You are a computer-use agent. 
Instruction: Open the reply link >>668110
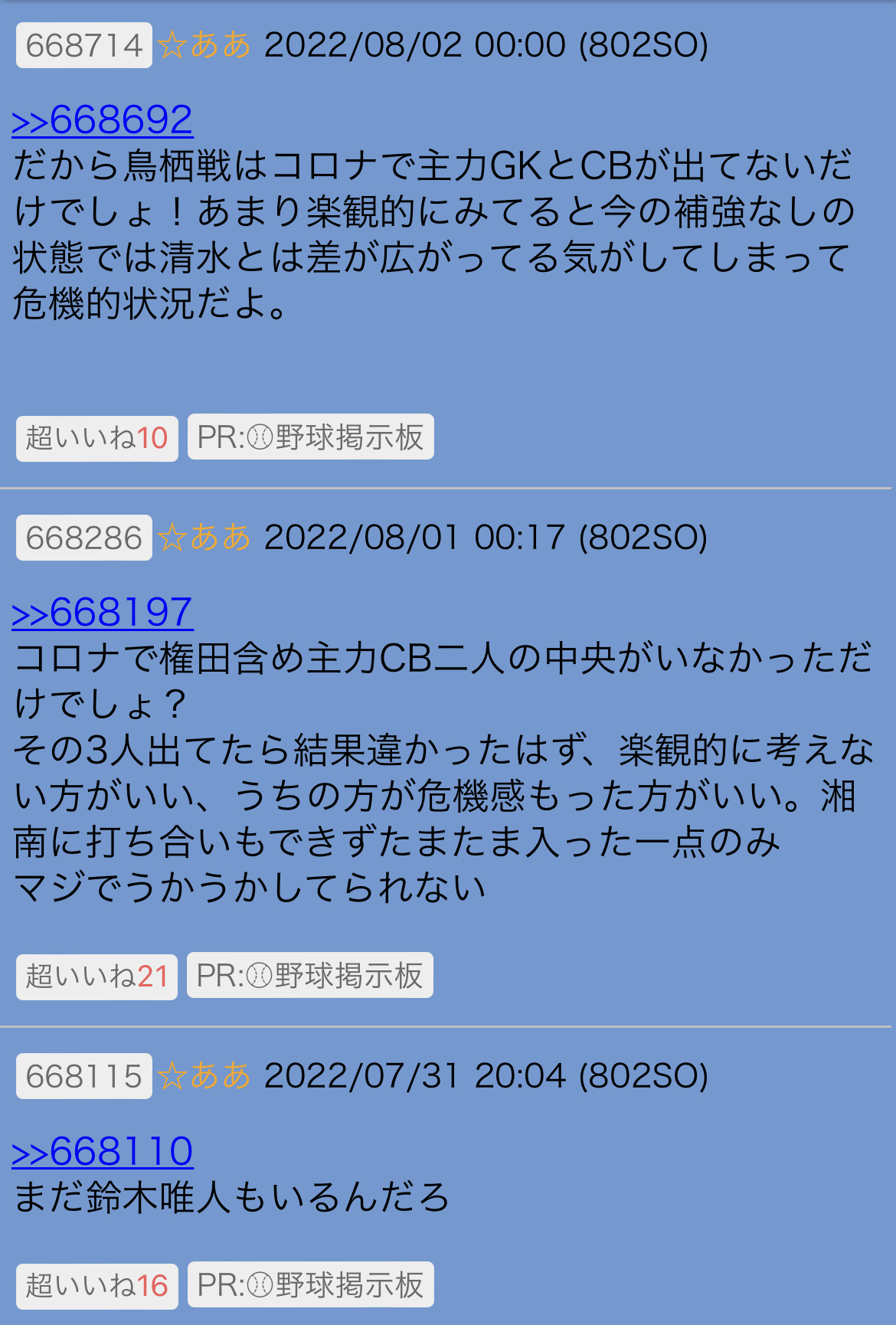103,1152
